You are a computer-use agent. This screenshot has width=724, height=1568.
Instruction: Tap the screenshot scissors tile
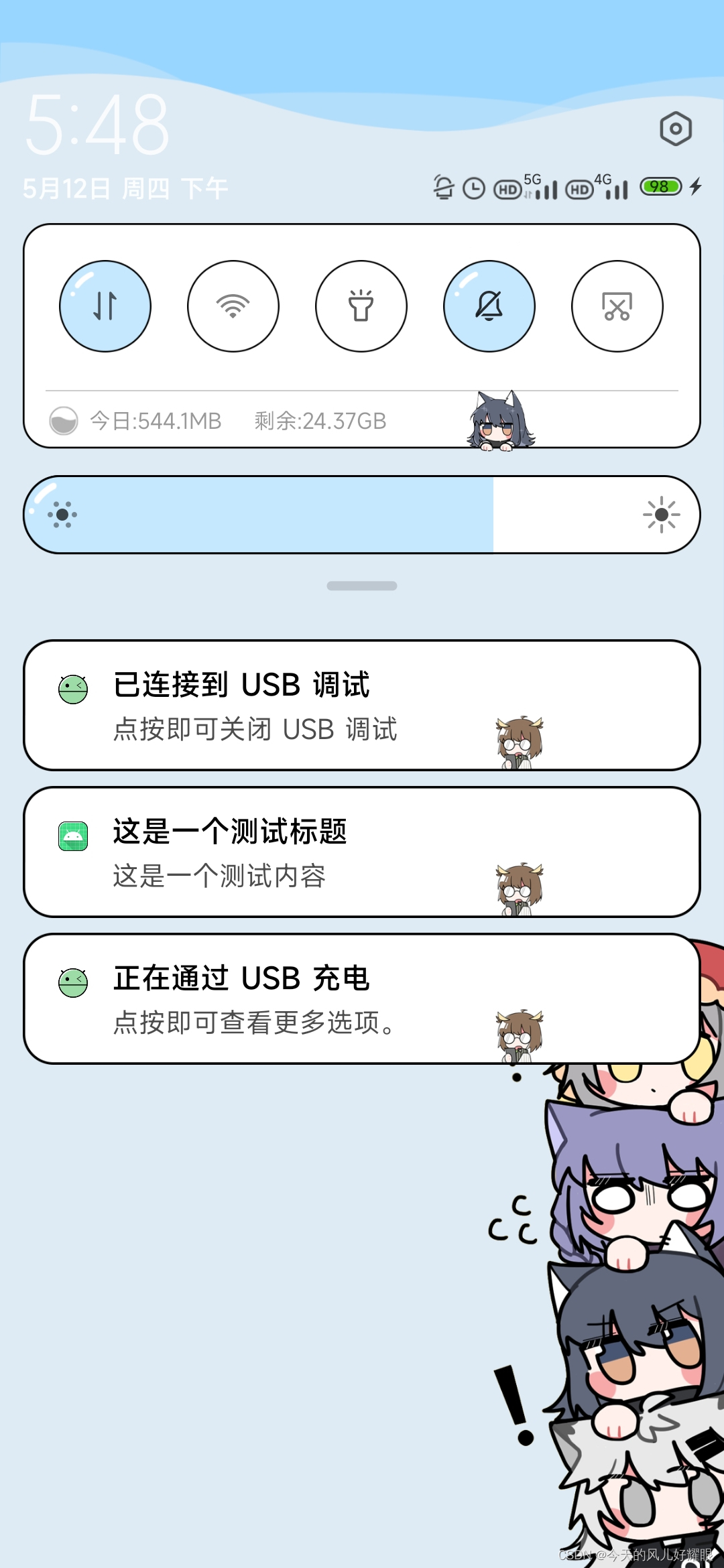[617, 306]
